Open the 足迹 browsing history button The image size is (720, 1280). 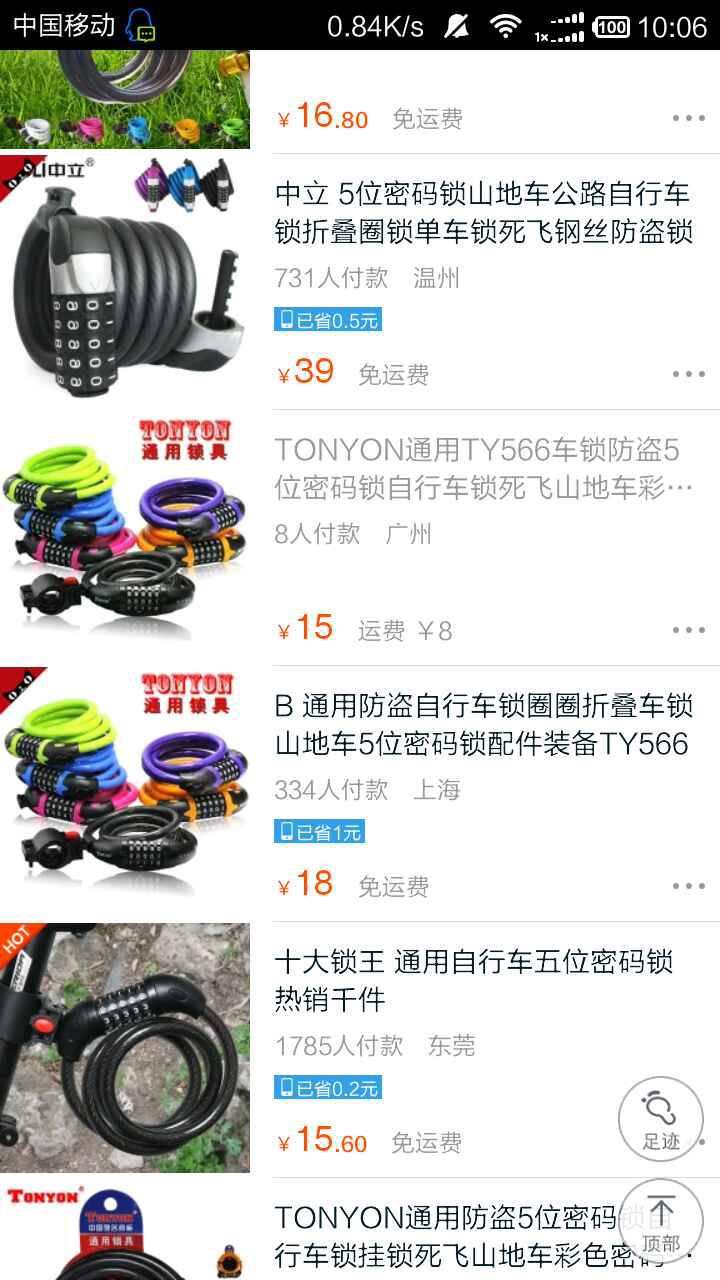pos(661,1119)
